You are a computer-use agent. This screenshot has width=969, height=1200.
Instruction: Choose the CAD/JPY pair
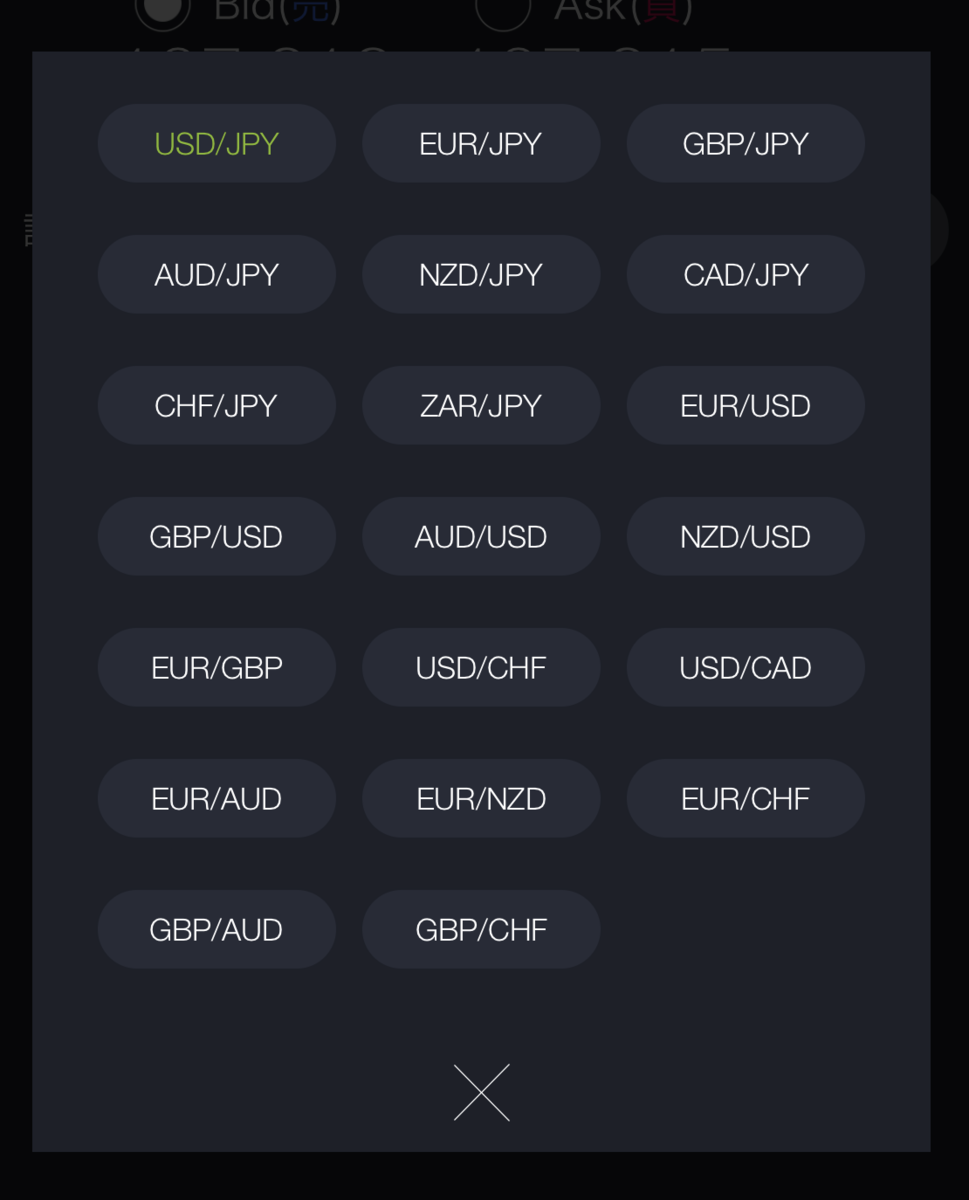click(x=745, y=275)
